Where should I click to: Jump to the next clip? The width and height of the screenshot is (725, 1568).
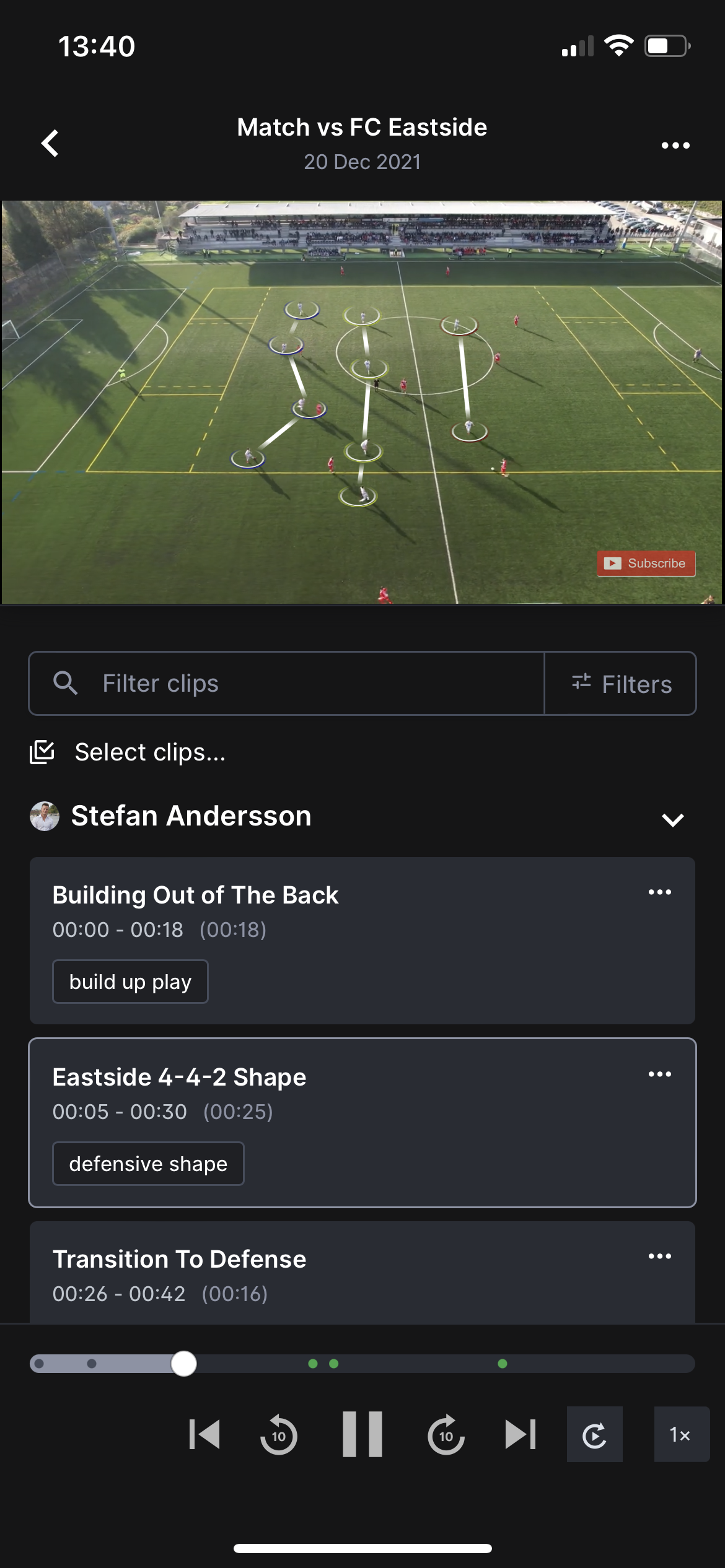521,1434
